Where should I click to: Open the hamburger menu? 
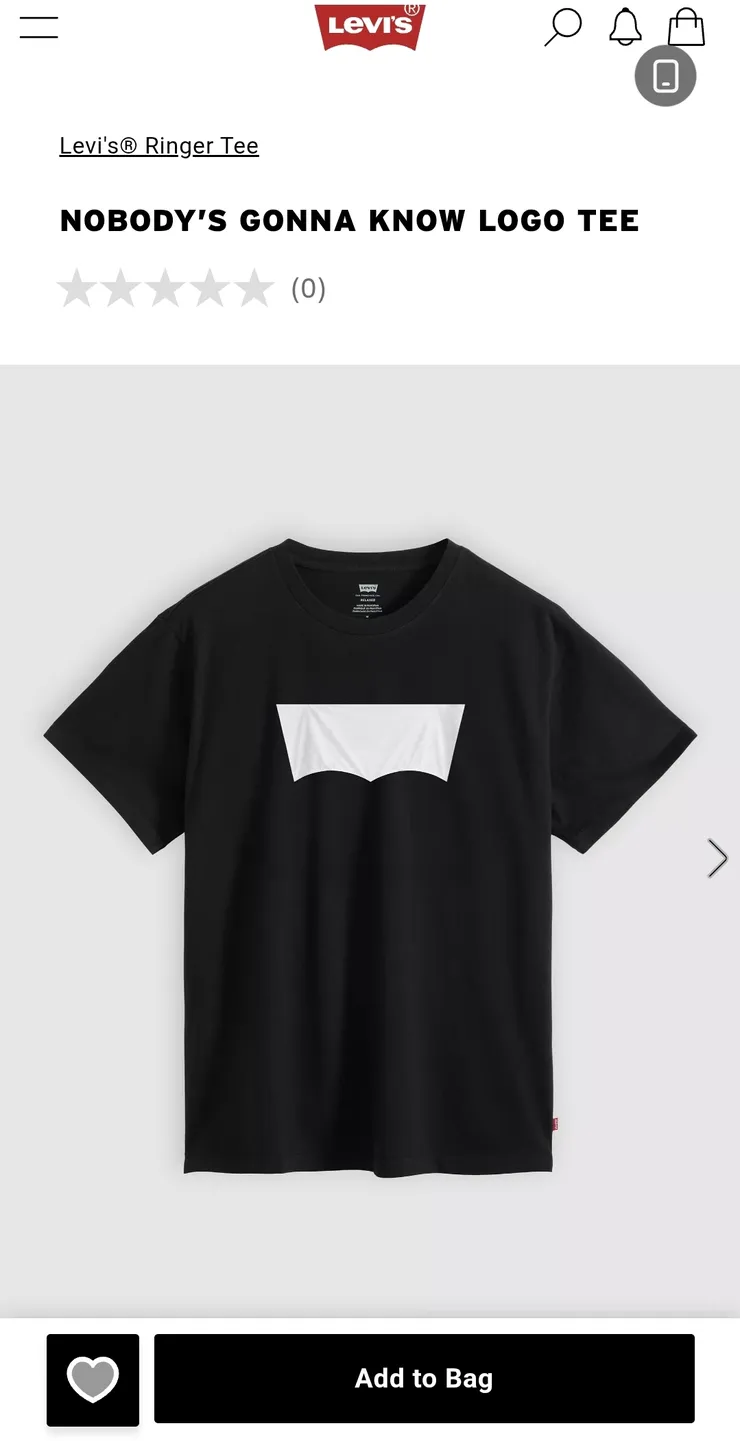(39, 27)
